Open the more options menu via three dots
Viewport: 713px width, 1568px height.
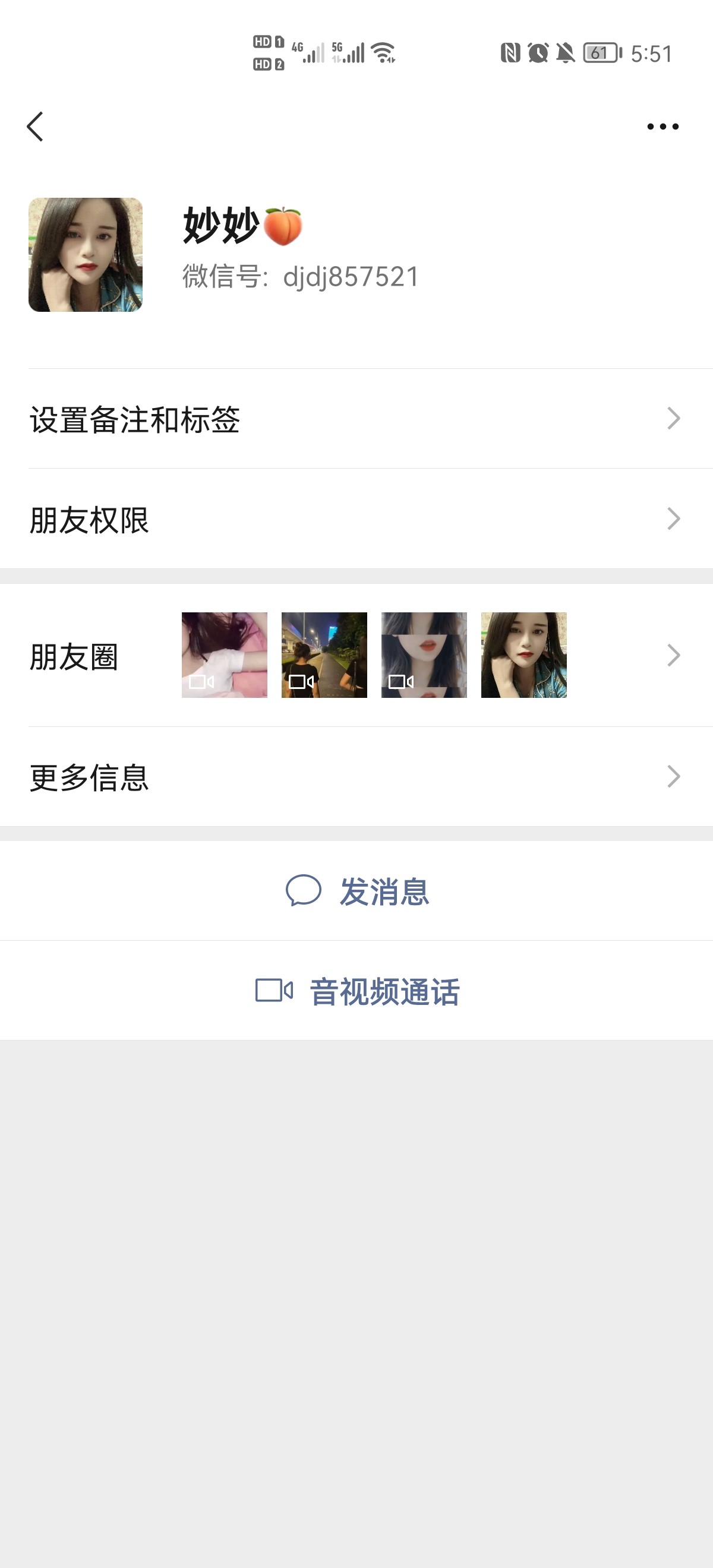(x=663, y=127)
